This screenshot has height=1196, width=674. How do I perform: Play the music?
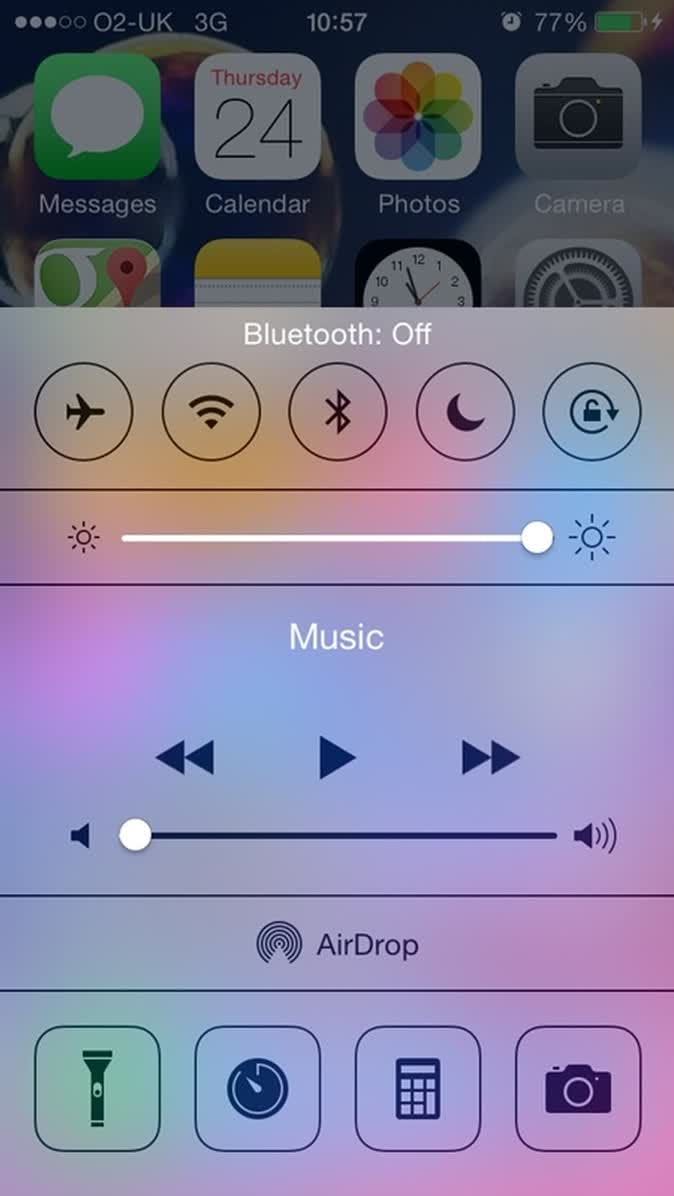point(337,758)
